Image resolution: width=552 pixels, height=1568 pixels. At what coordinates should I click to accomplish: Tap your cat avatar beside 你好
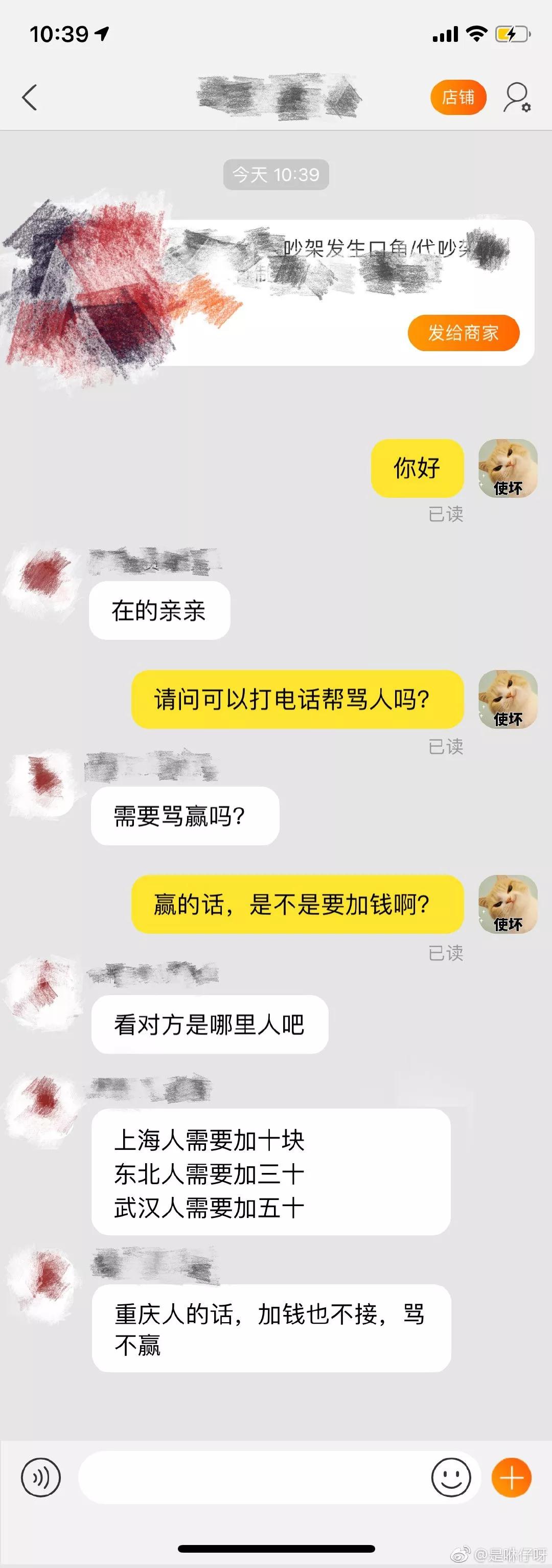coord(509,469)
